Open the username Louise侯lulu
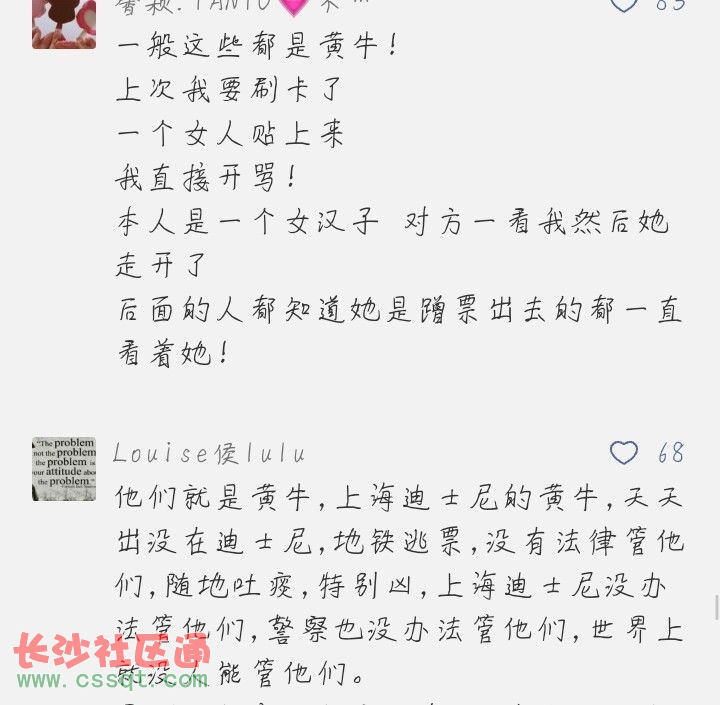720x705 pixels. (x=210, y=453)
